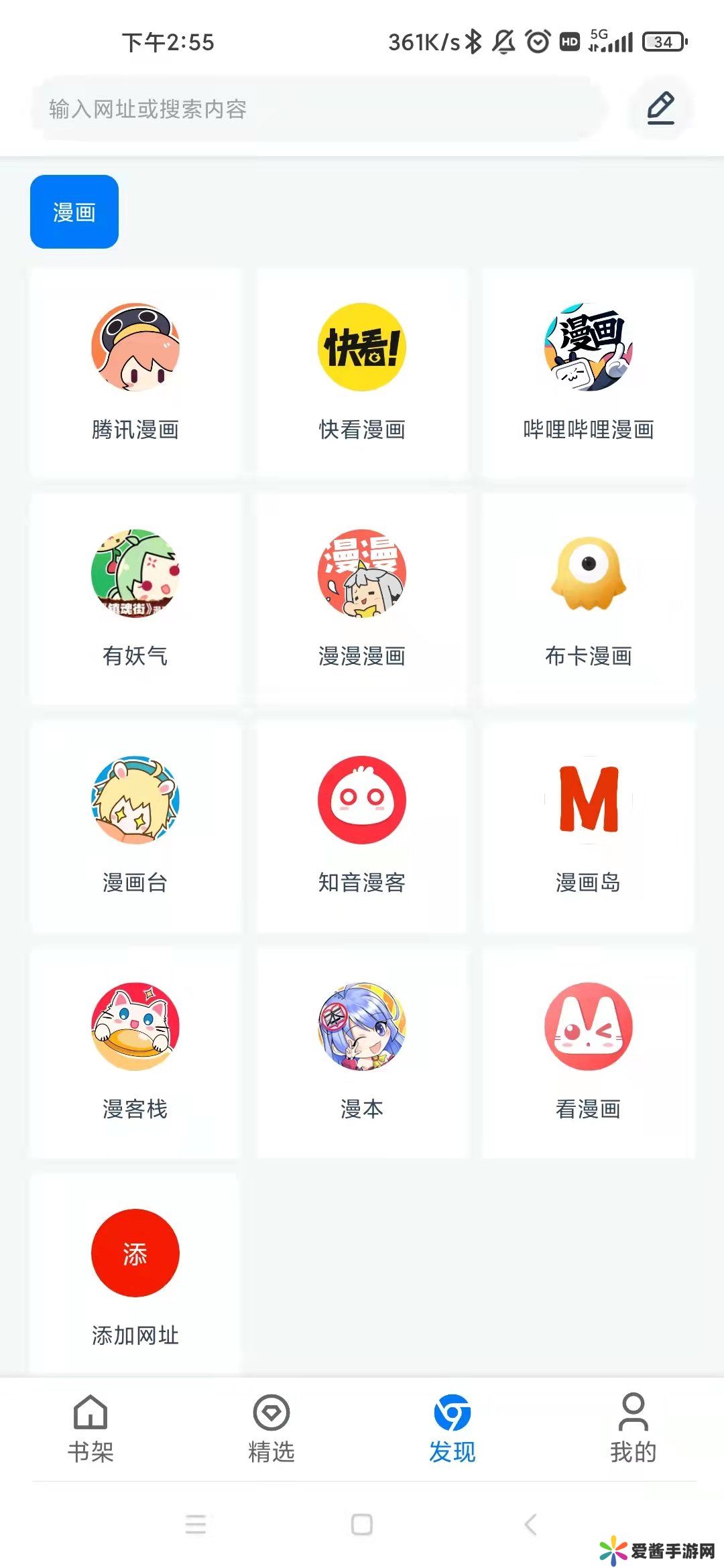Launch 哔哩哔哩漫画 site

coord(588,373)
